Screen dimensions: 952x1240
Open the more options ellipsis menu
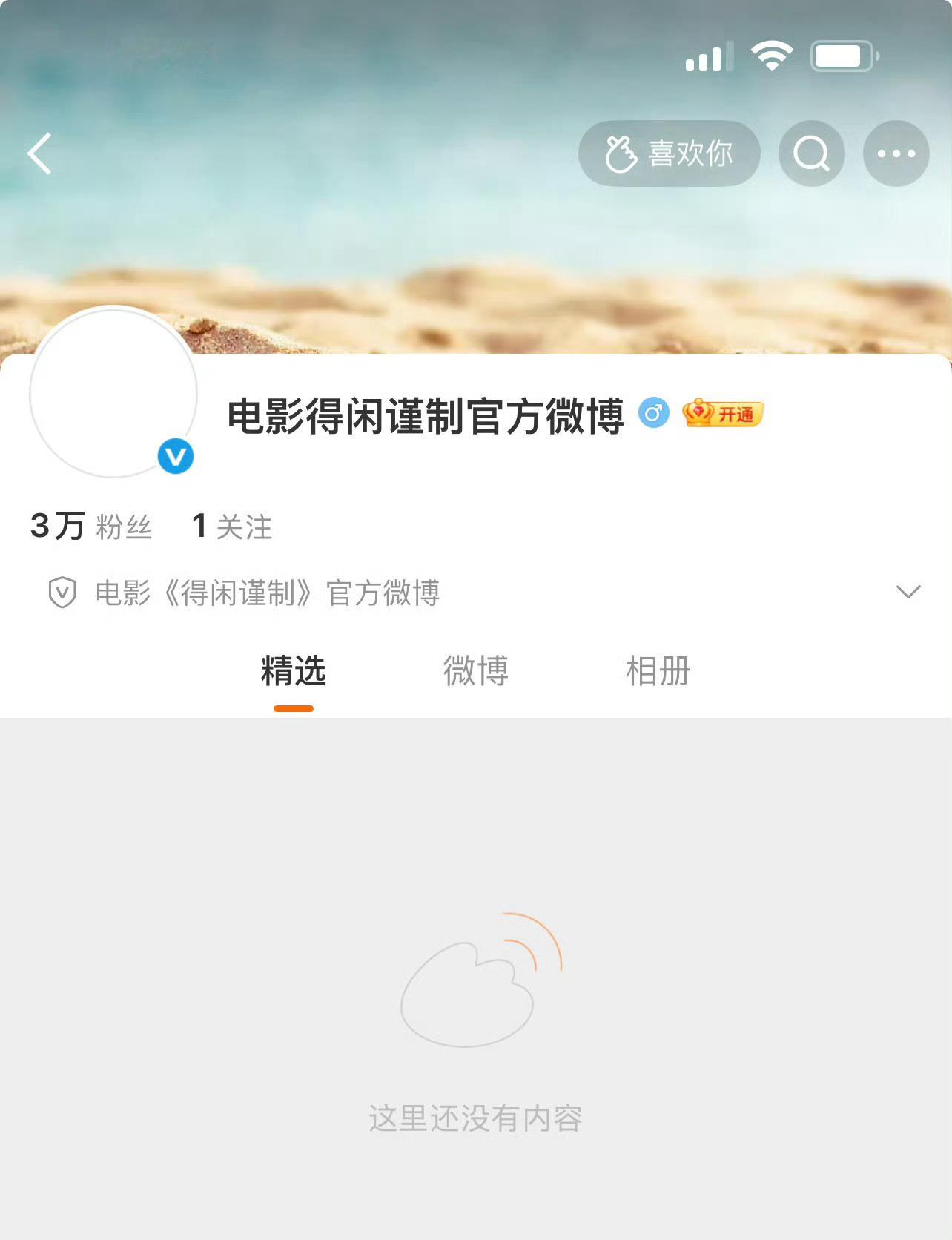pyautogui.click(x=896, y=154)
